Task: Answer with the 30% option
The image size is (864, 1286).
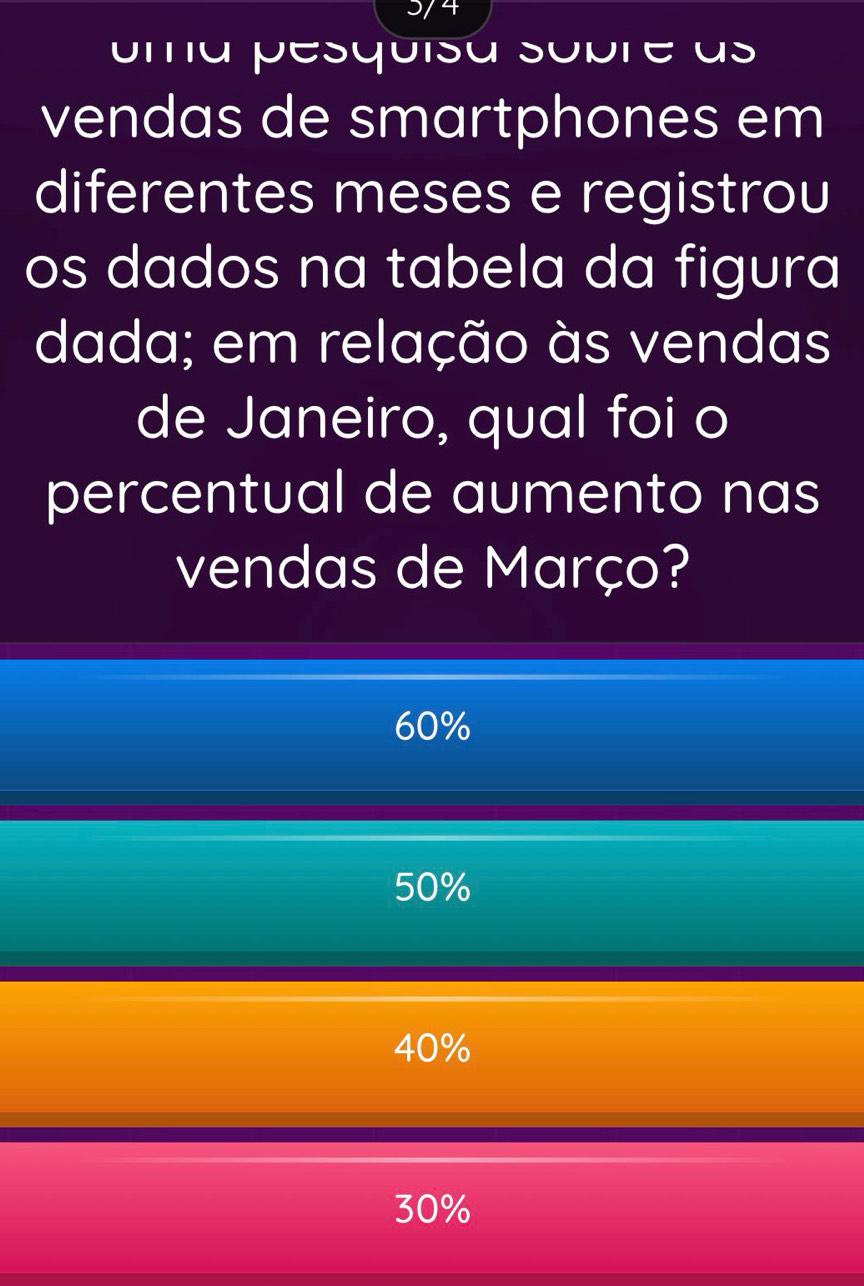Action: tap(432, 1210)
